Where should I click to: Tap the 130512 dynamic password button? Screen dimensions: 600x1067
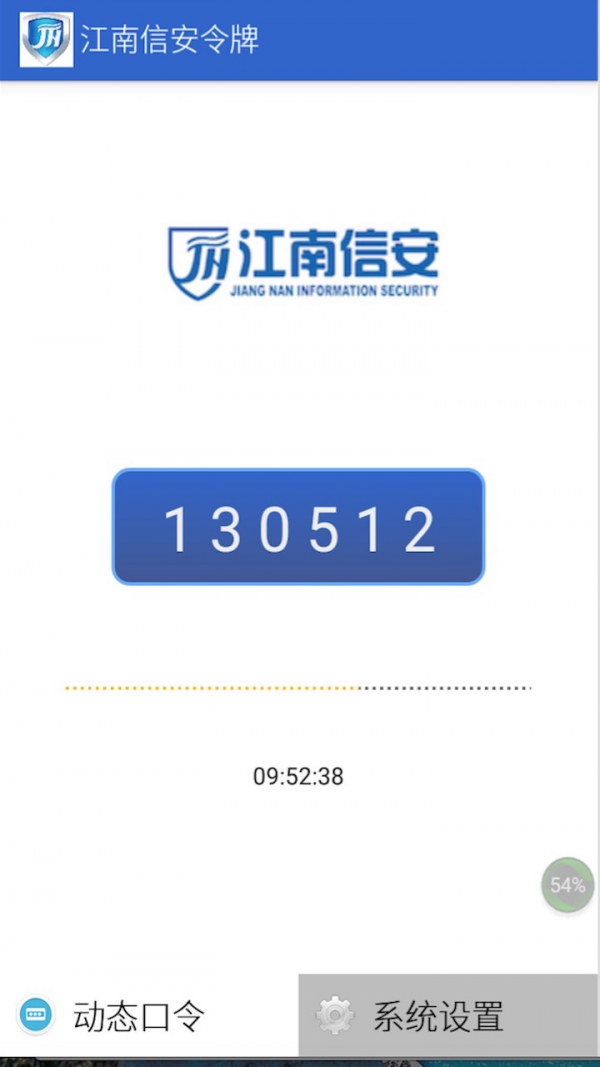pos(298,527)
